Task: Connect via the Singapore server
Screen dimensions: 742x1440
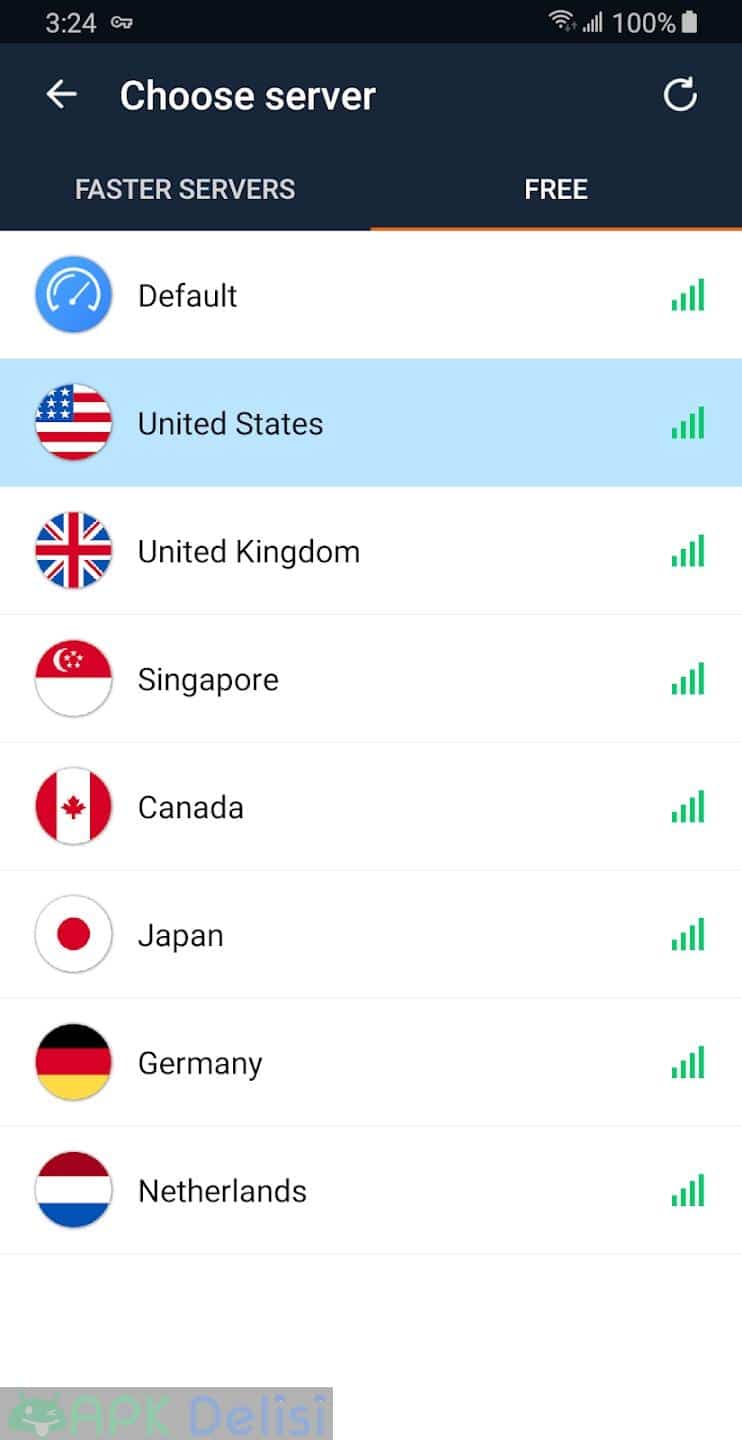Action: (371, 679)
